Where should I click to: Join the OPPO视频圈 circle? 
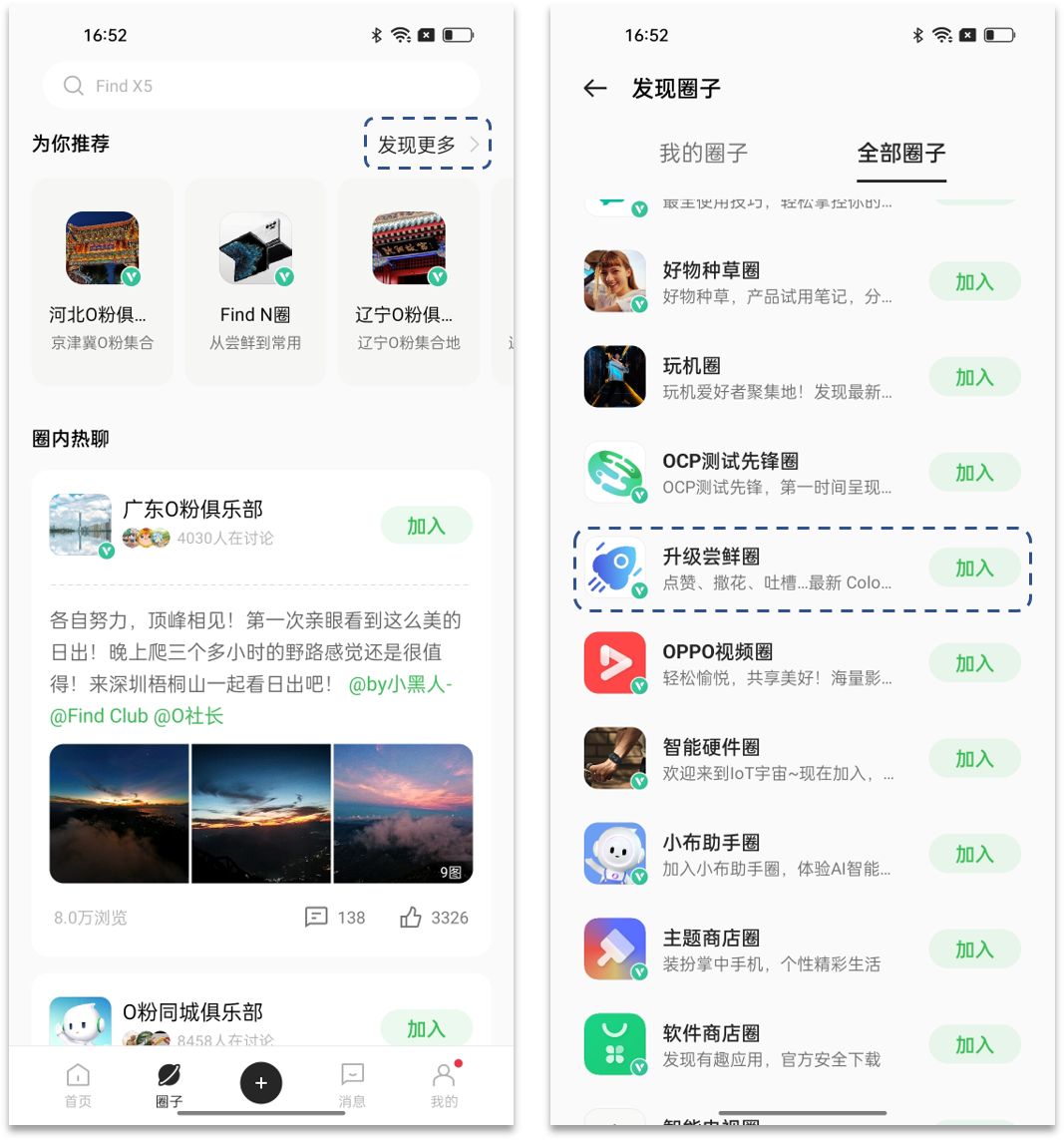pyautogui.click(x=974, y=663)
